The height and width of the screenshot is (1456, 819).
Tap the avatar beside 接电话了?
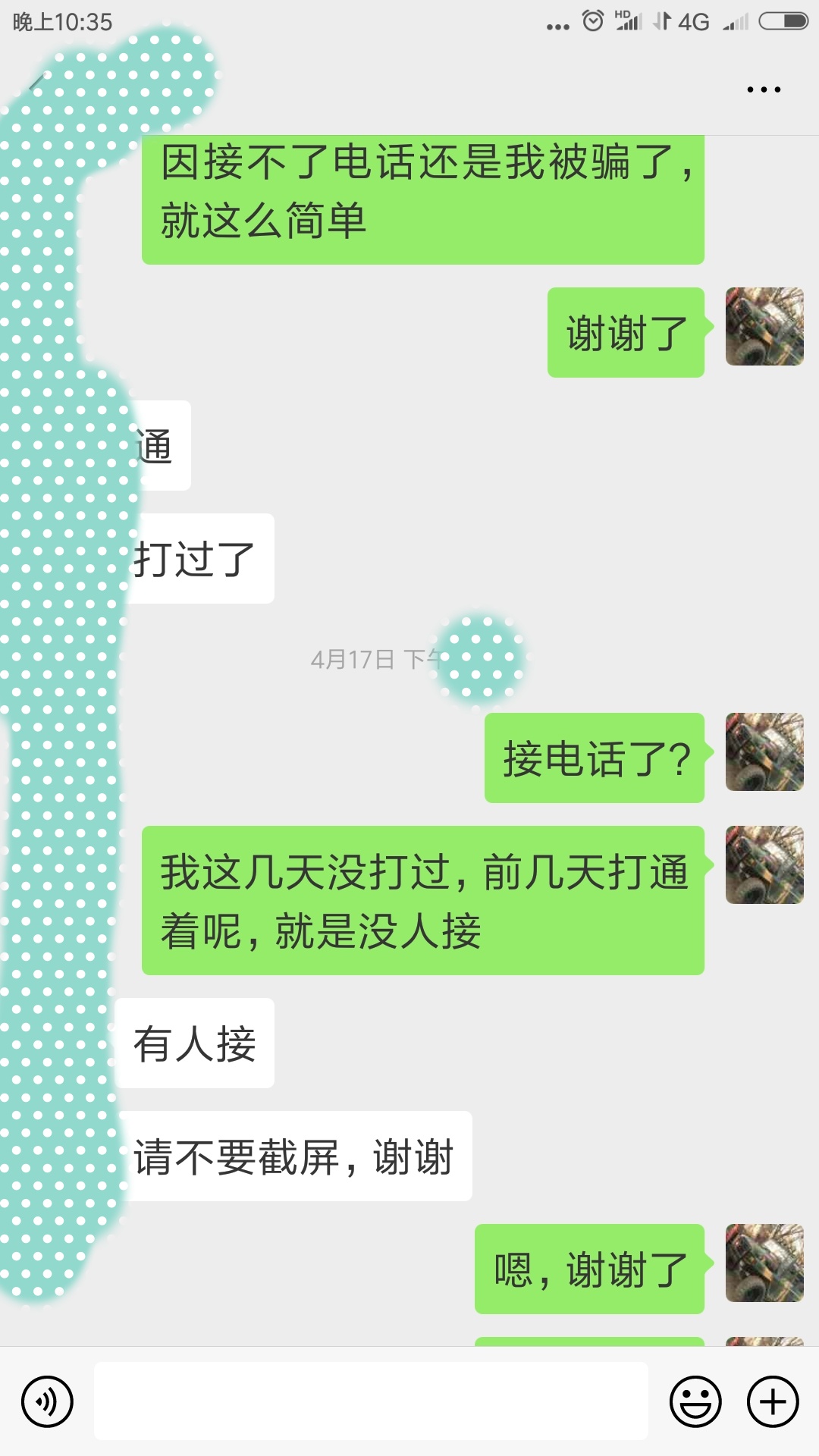(x=764, y=752)
